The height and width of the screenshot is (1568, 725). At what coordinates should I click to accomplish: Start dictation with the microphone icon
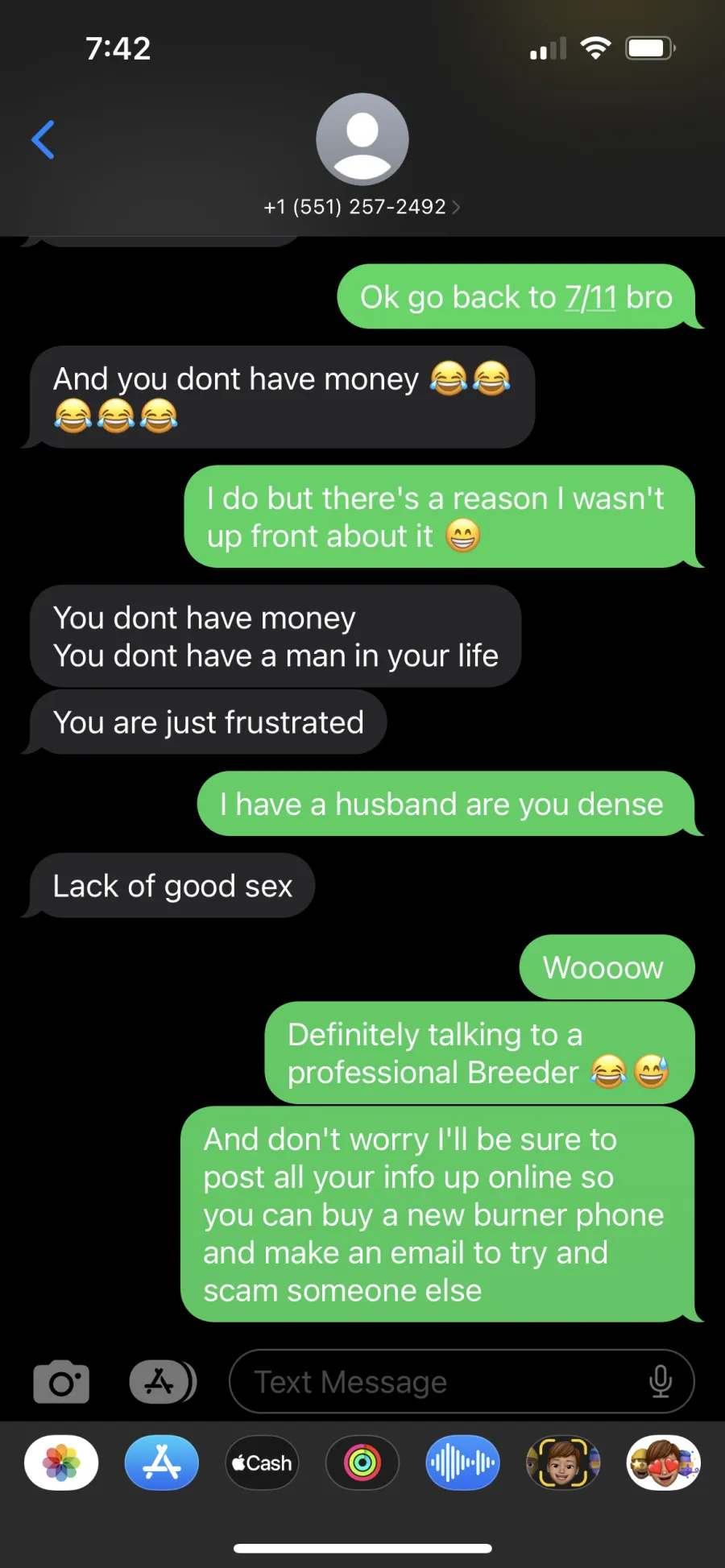pos(661,1381)
